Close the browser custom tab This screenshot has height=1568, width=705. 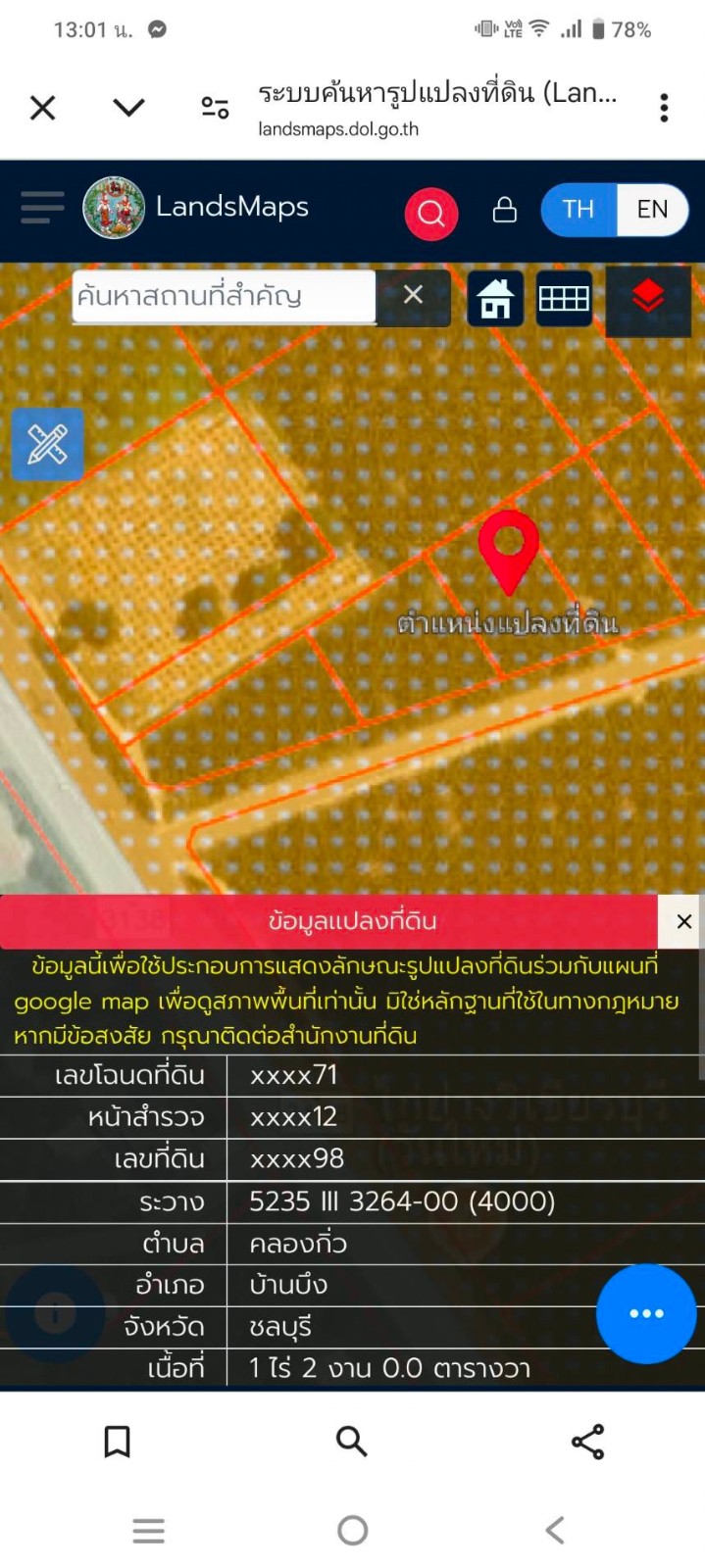(43, 108)
